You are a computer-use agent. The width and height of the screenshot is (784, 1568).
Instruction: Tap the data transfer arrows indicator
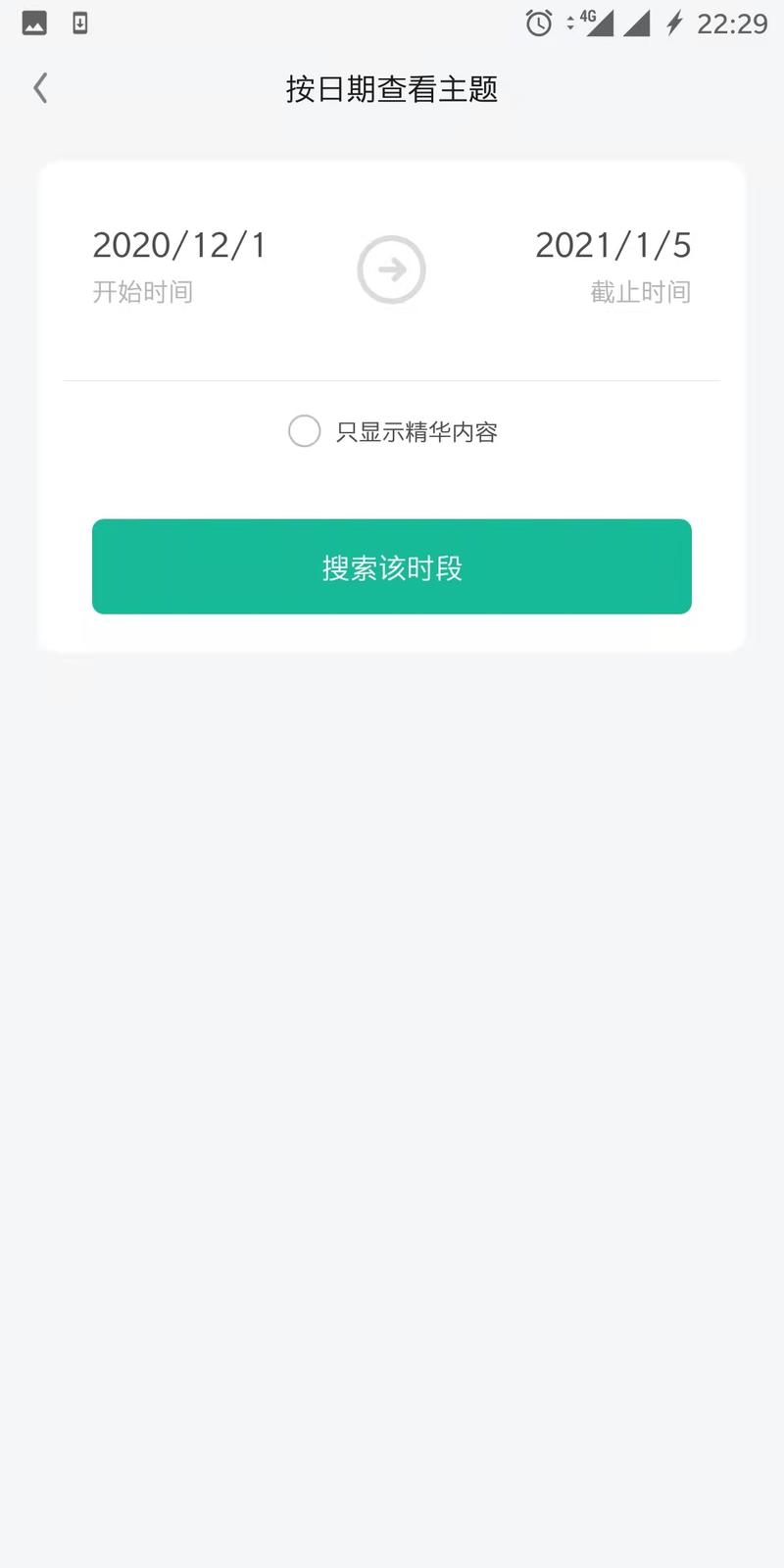571,22
